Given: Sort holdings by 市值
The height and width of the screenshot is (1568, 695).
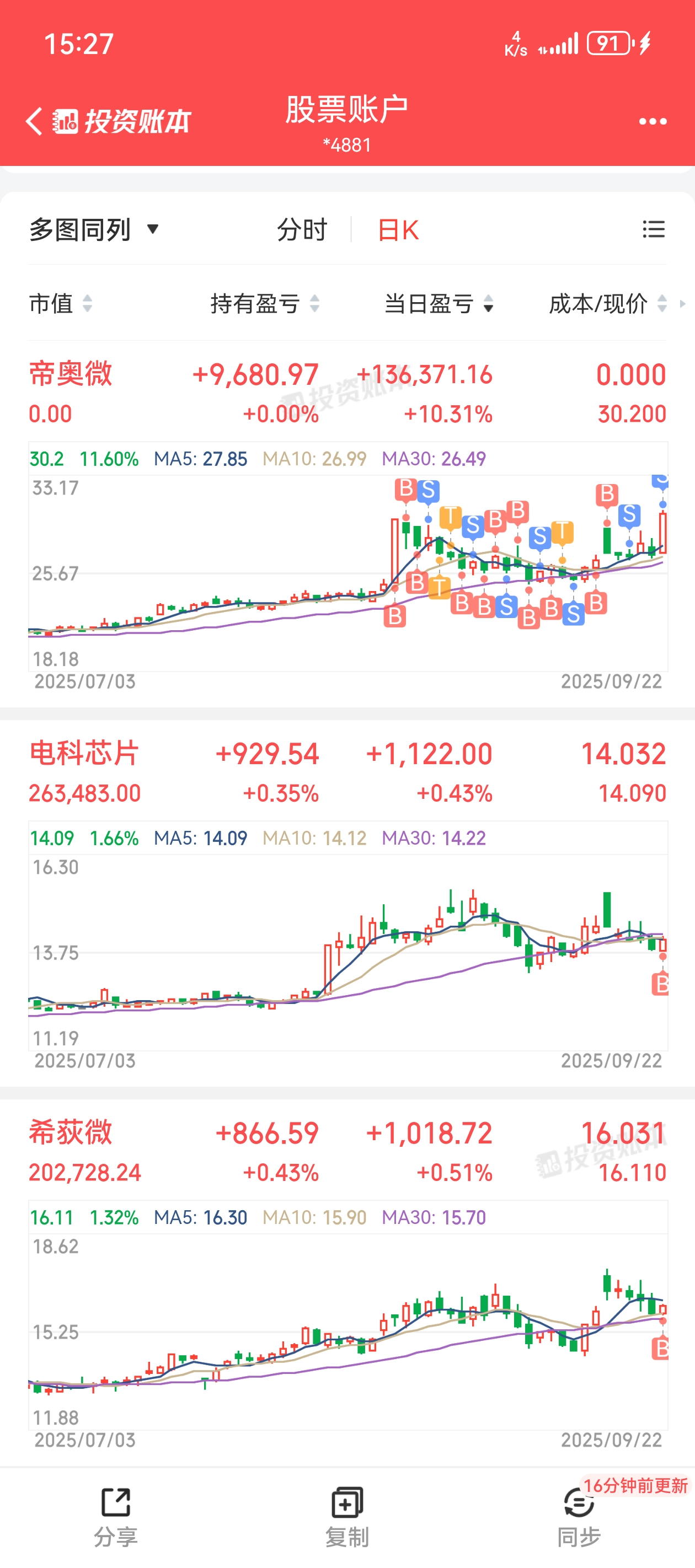Looking at the screenshot, I should click(x=60, y=303).
